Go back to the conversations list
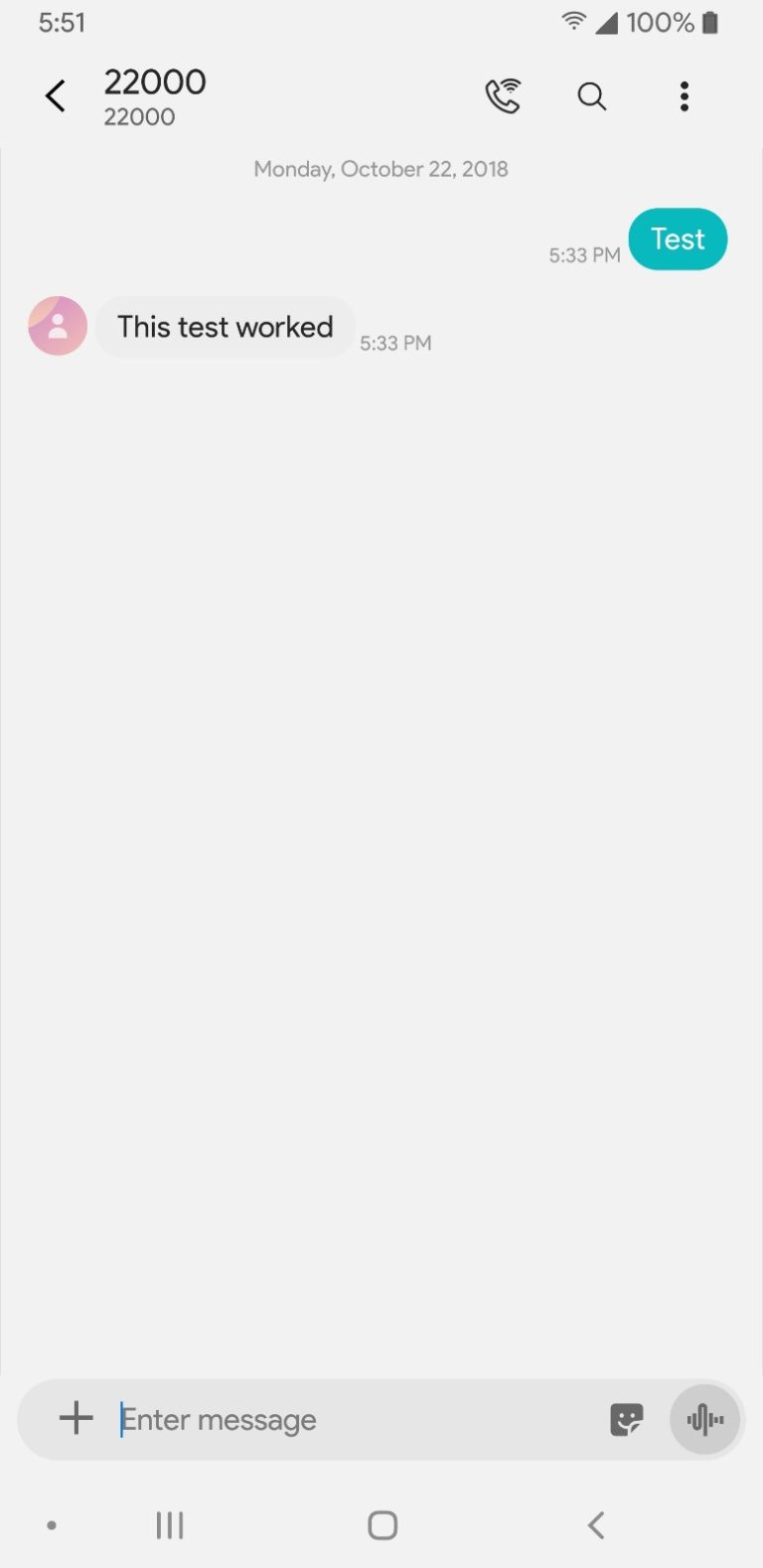This screenshot has width=763, height=1568. 56,96
